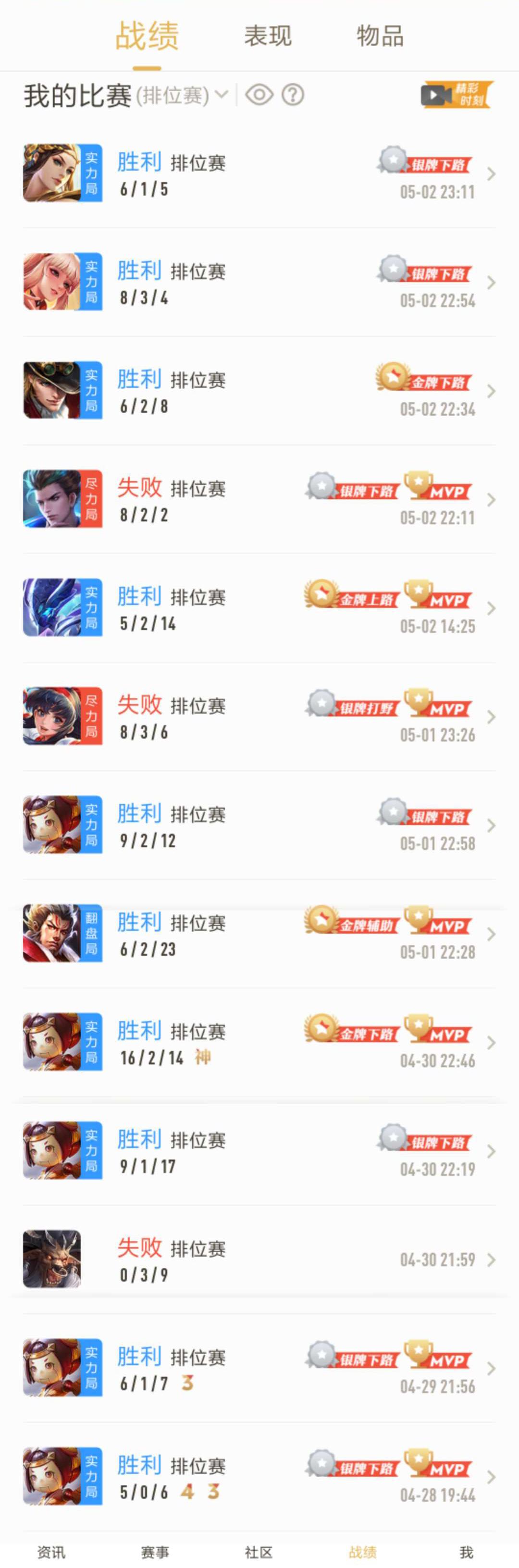Open the 社区 community tab
The width and height of the screenshot is (519, 1568).
(x=259, y=1552)
